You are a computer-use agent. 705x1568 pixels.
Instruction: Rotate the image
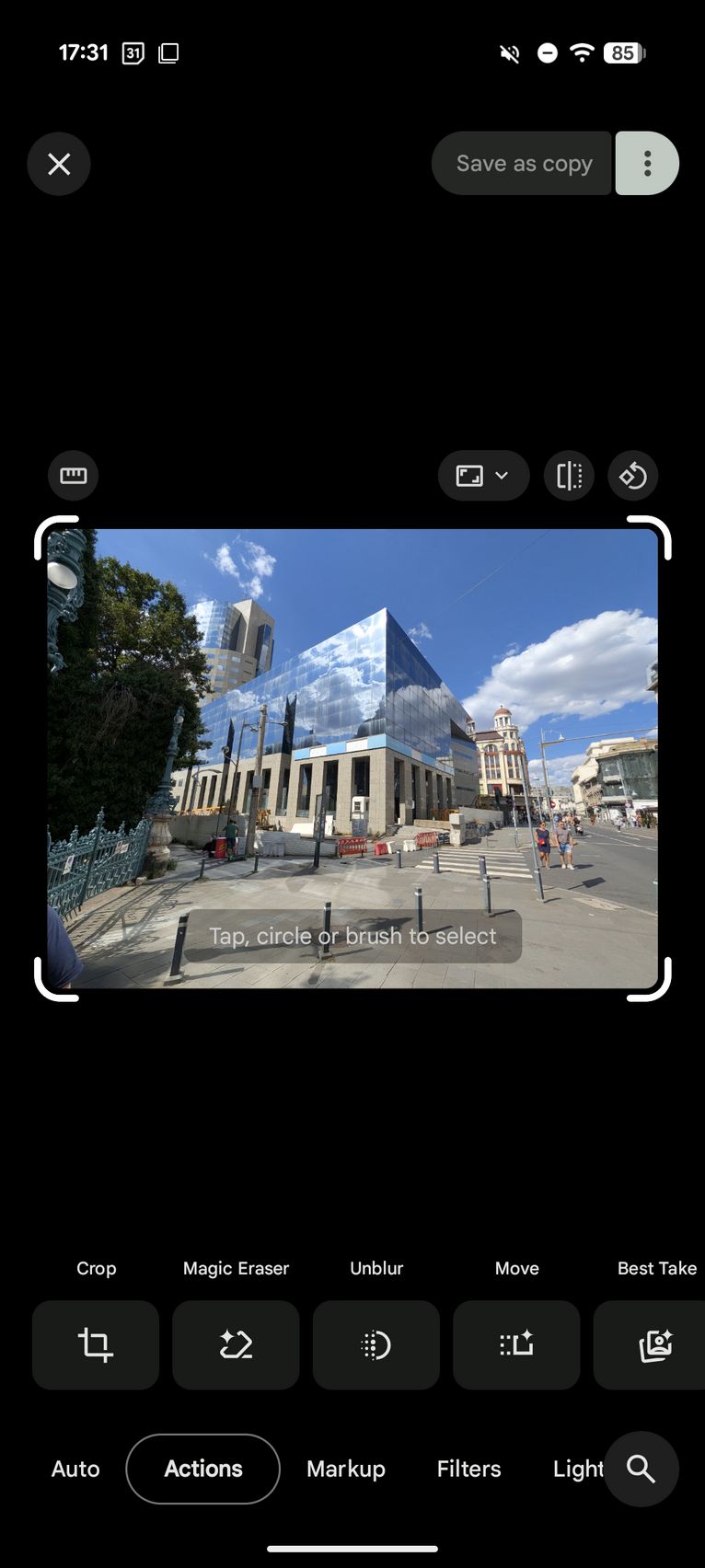pos(633,476)
